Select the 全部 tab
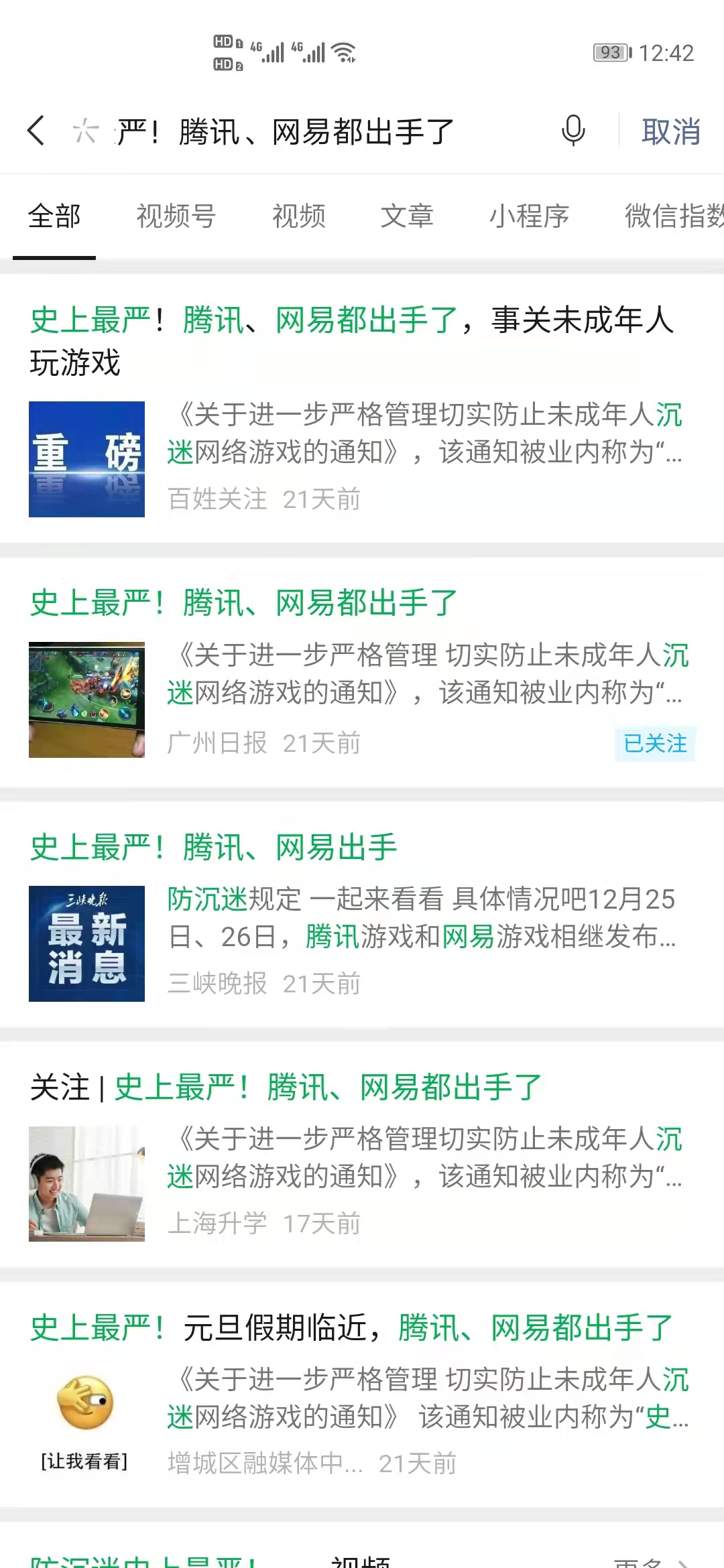The height and width of the screenshot is (1568, 724). [54, 216]
